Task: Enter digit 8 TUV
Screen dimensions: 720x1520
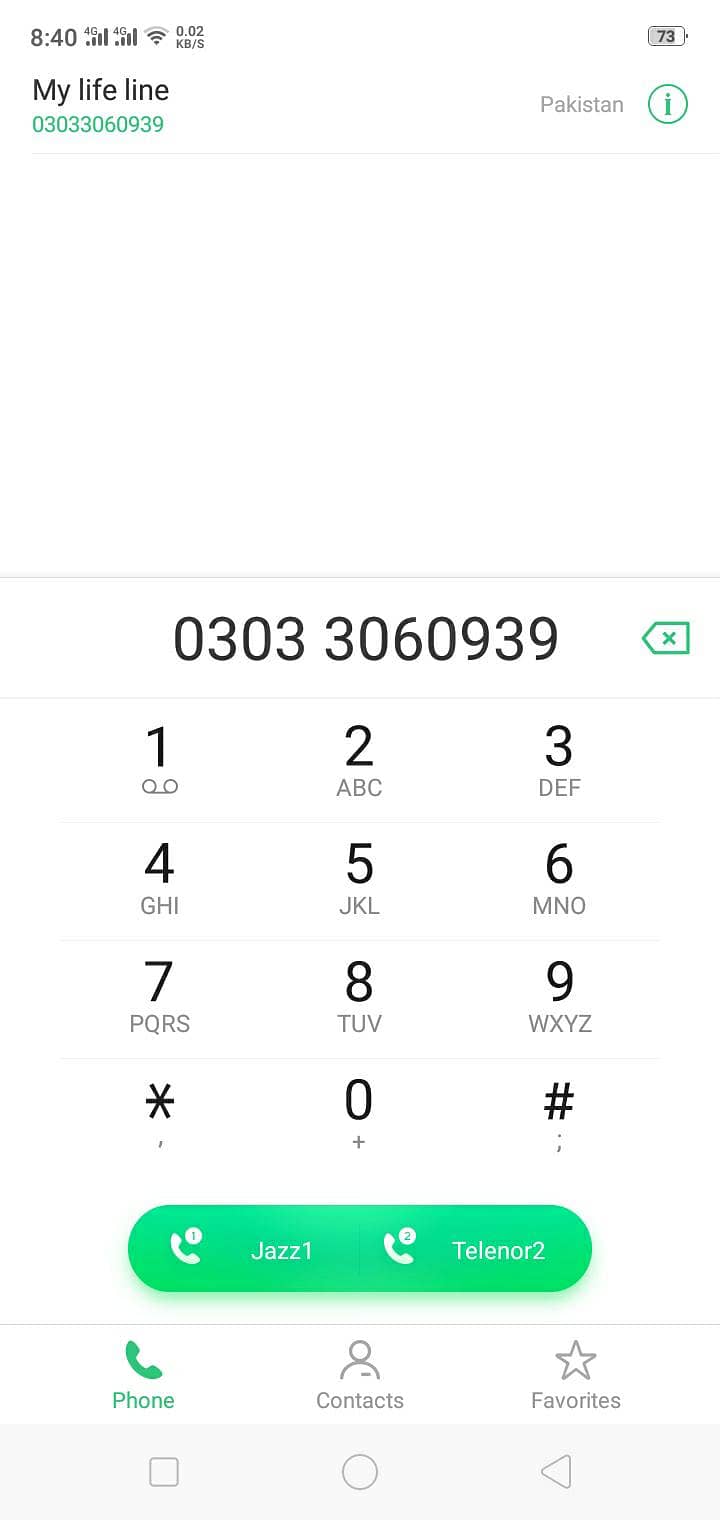Action: [x=360, y=998]
